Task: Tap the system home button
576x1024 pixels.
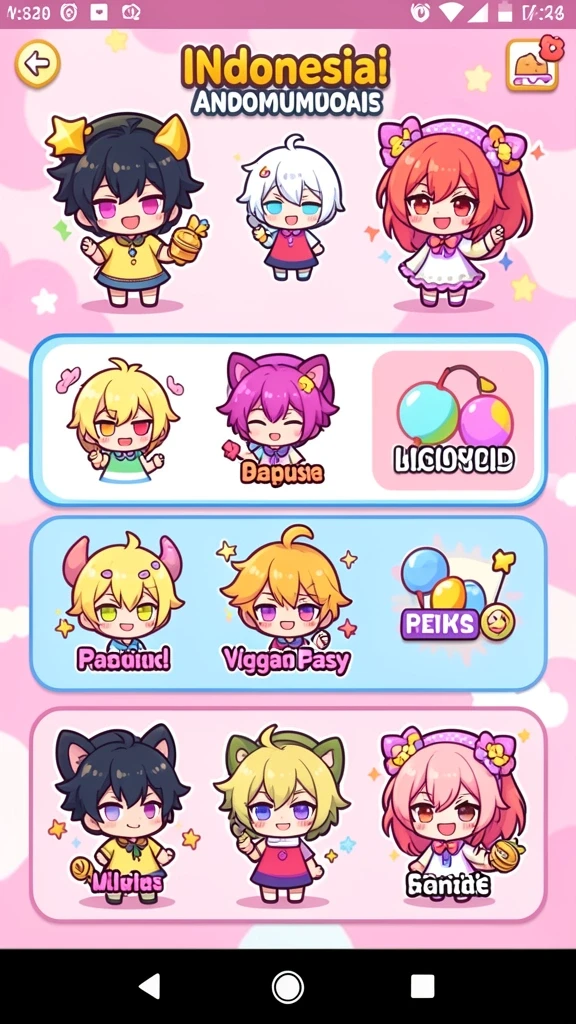Action: coord(287,986)
